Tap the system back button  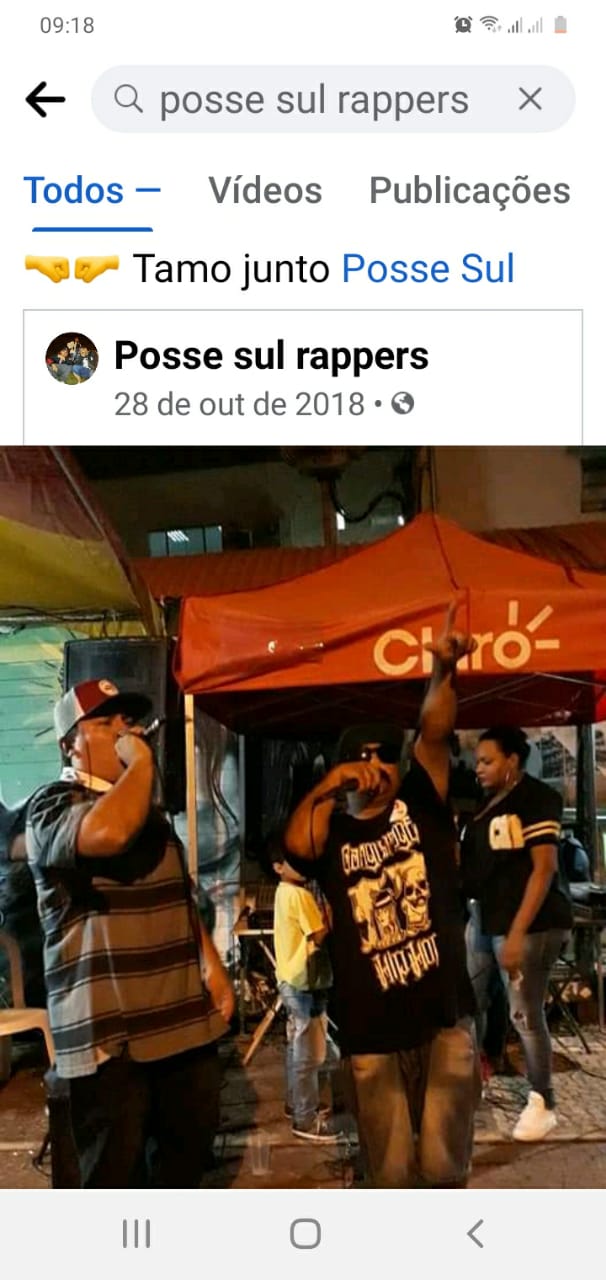point(475,1234)
